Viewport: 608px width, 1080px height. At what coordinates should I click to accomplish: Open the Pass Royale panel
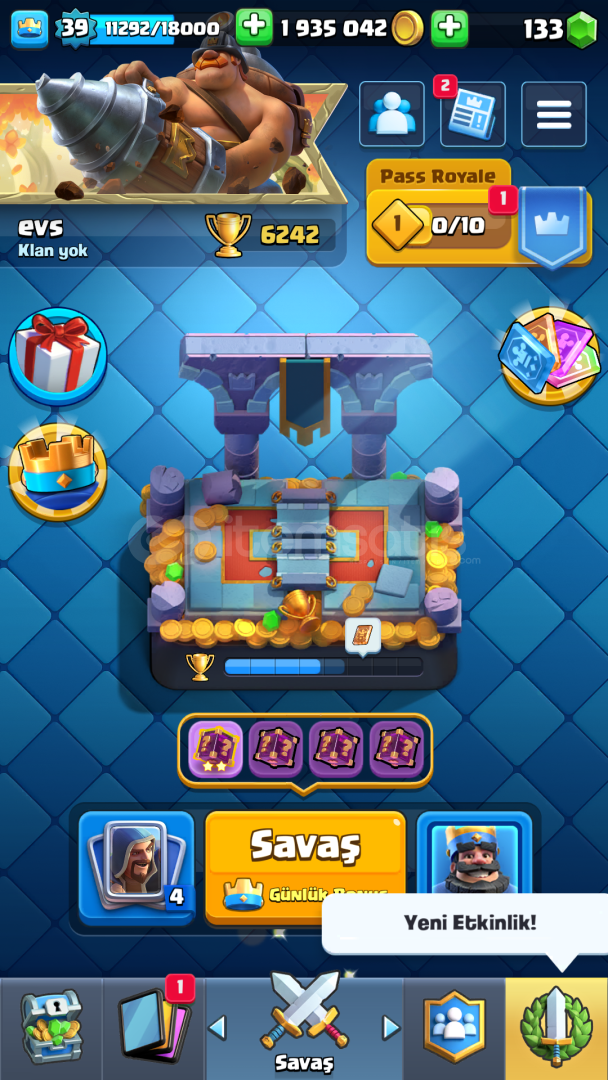pyautogui.click(x=479, y=214)
